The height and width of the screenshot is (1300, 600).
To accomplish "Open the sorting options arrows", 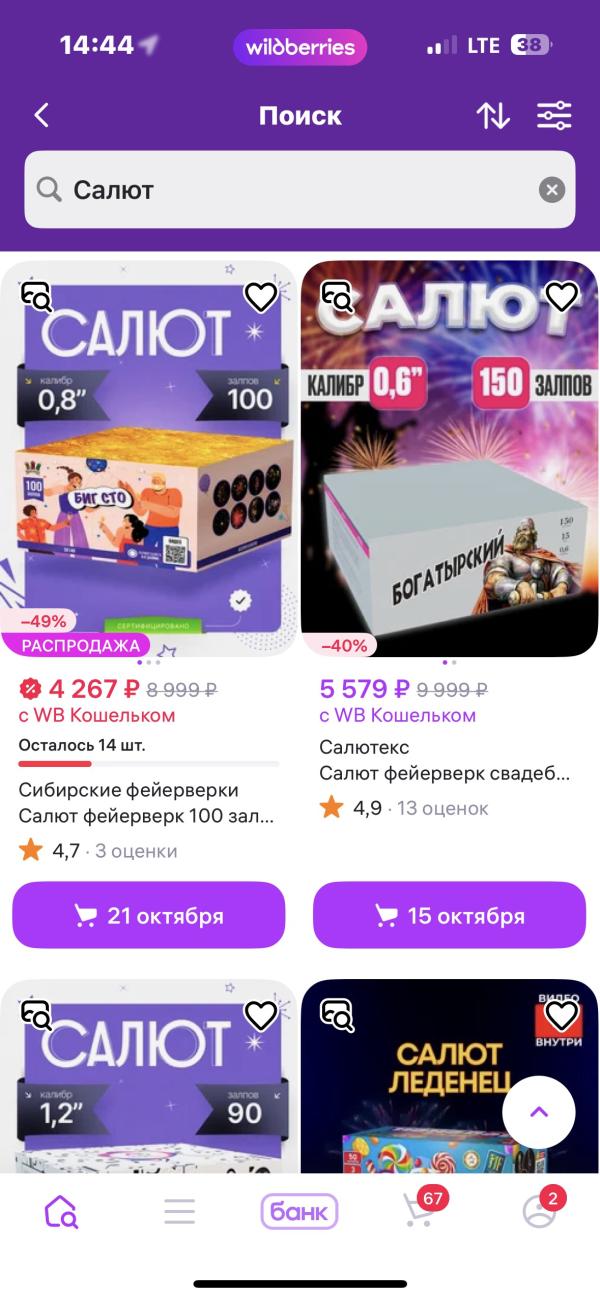I will 493,116.
